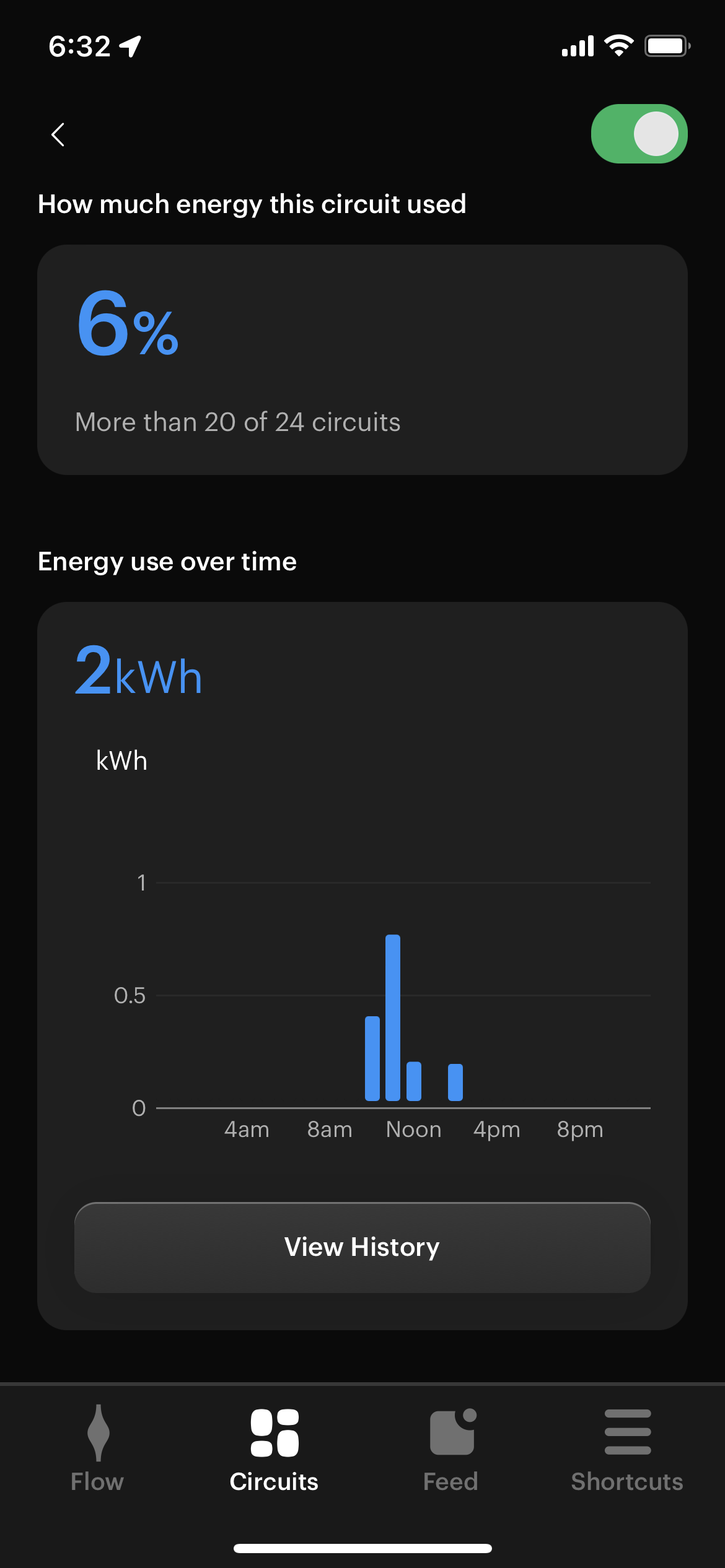The height and width of the screenshot is (1568, 725).
Task: Select the Circuits tab
Action: 274,1448
